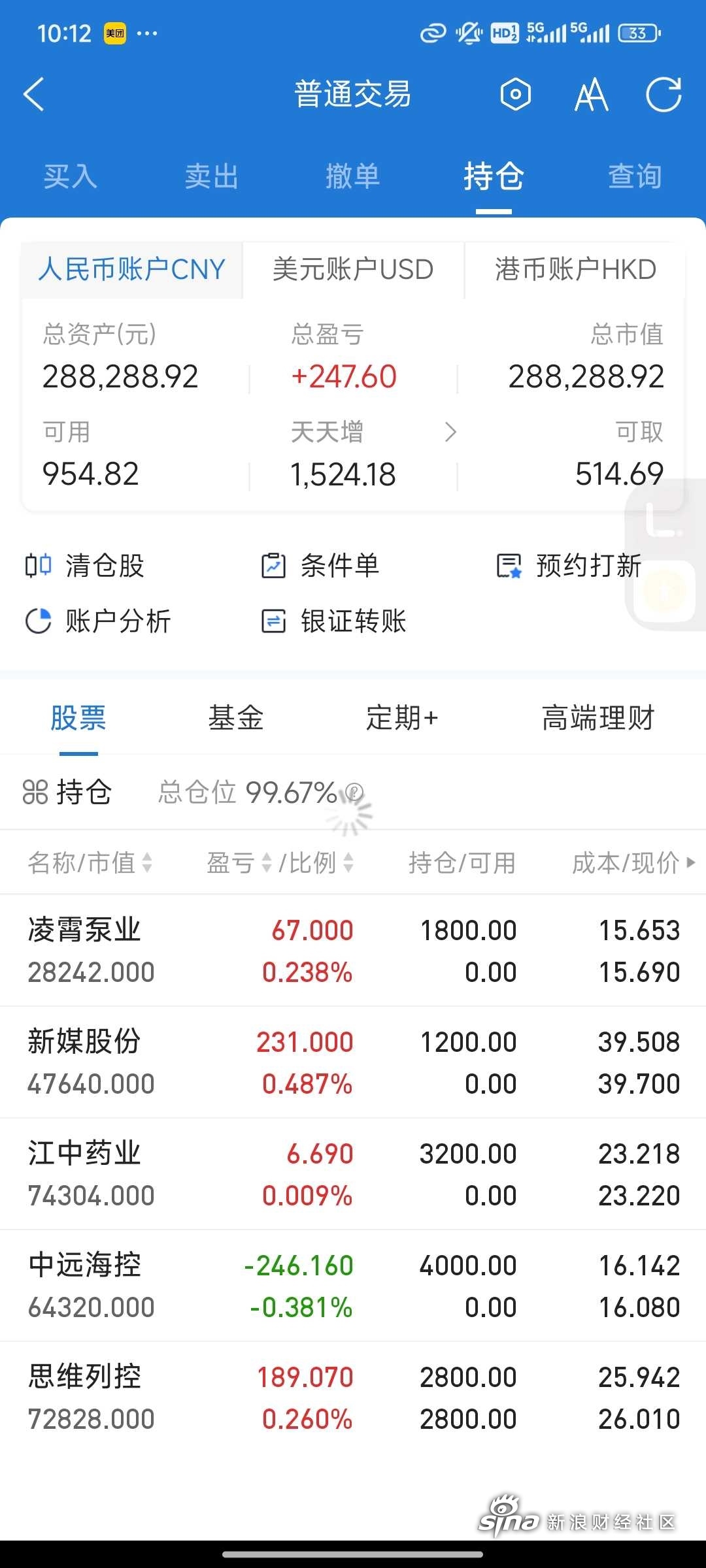Open the hexagon settings icon
Image resolution: width=706 pixels, height=1568 pixels.
point(515,95)
